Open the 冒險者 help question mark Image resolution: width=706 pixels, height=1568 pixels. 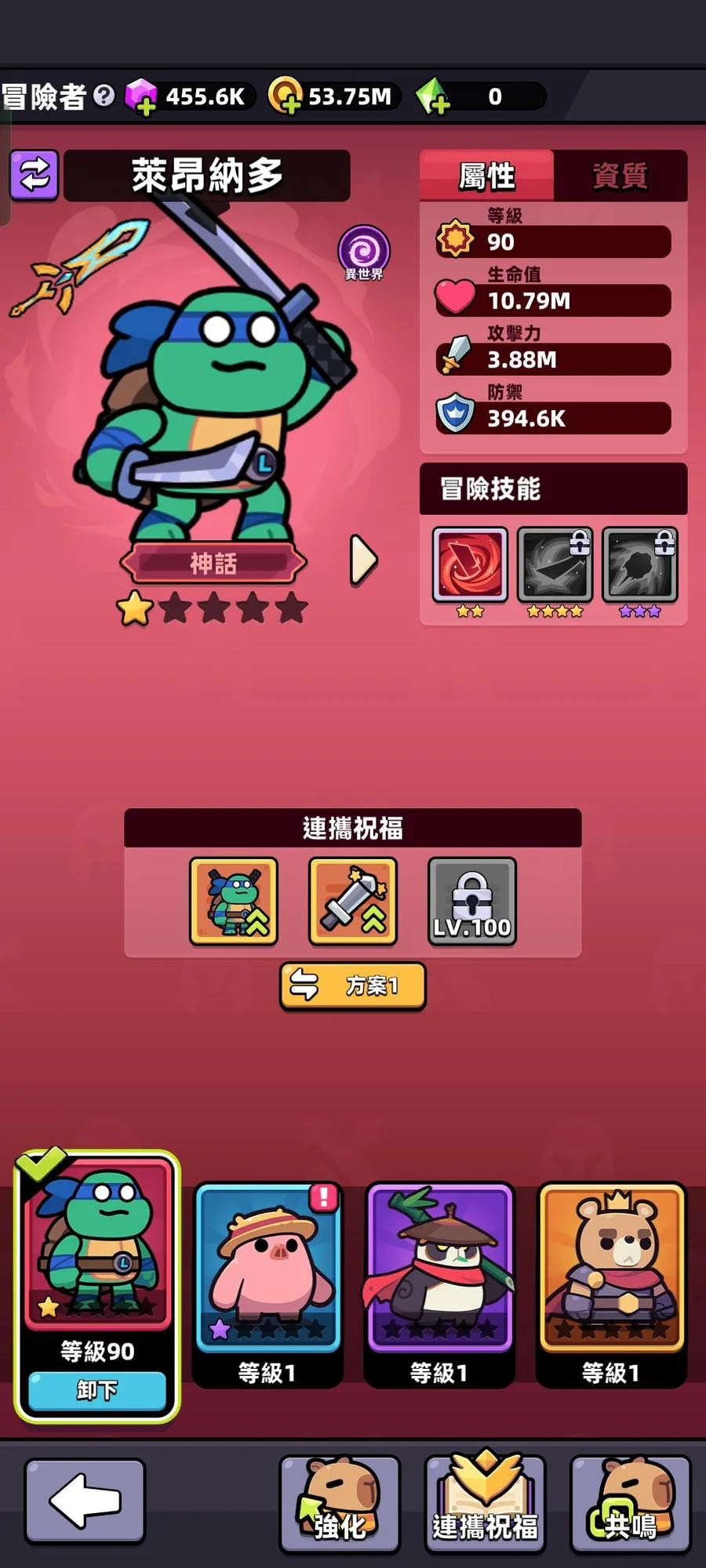104,96
